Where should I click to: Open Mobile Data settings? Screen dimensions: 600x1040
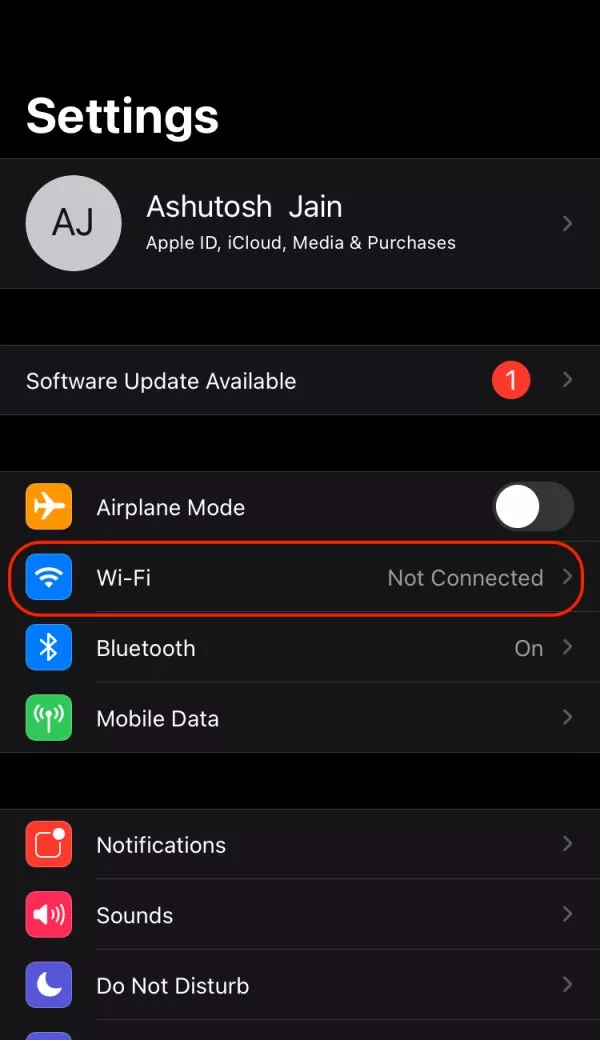pyautogui.click(x=300, y=718)
